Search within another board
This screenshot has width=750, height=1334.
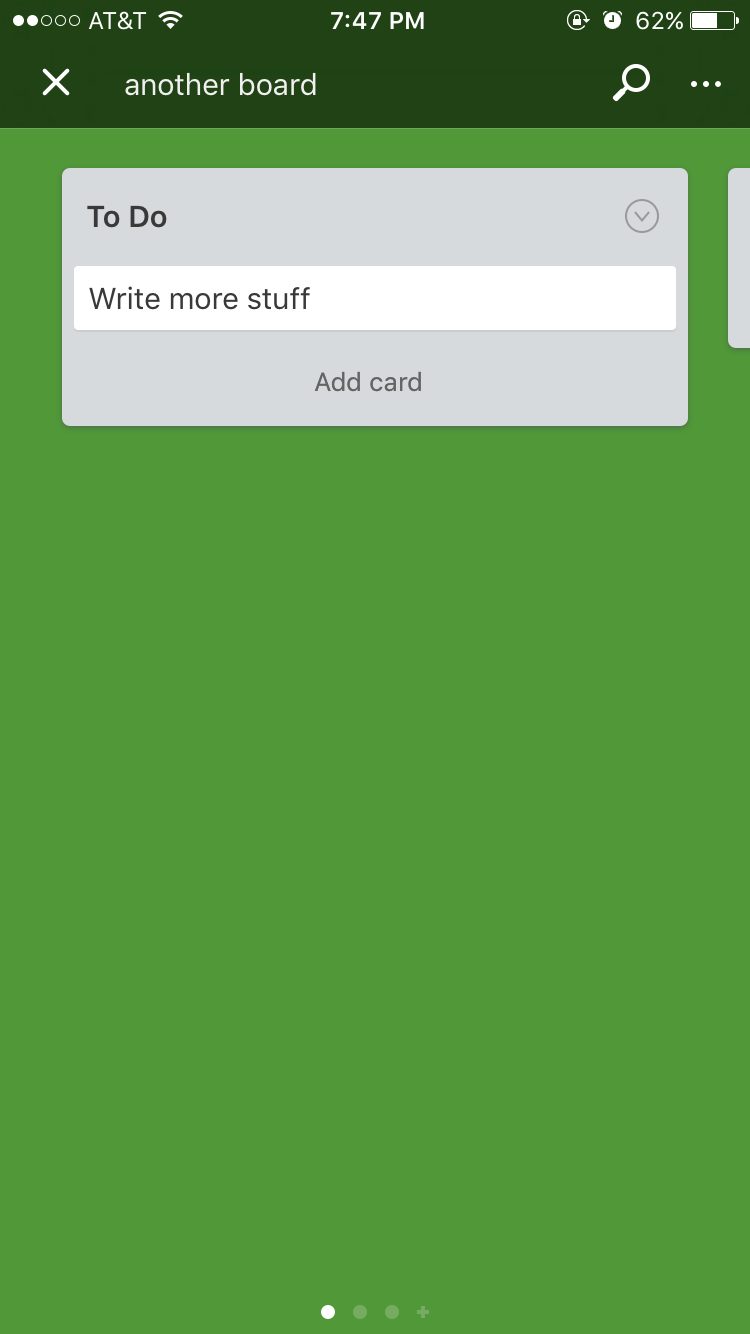coord(631,84)
